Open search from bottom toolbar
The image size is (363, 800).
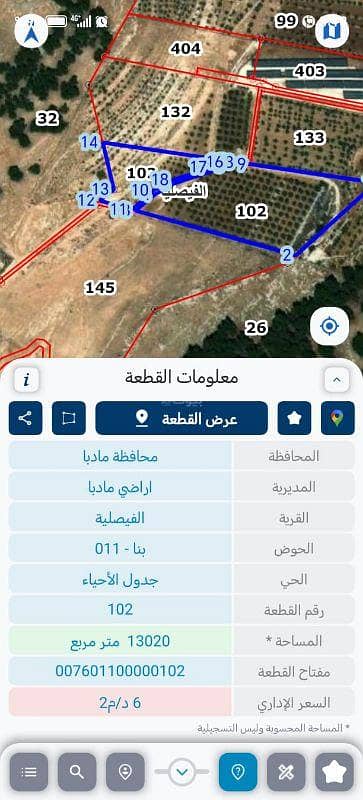pyautogui.click(x=77, y=772)
